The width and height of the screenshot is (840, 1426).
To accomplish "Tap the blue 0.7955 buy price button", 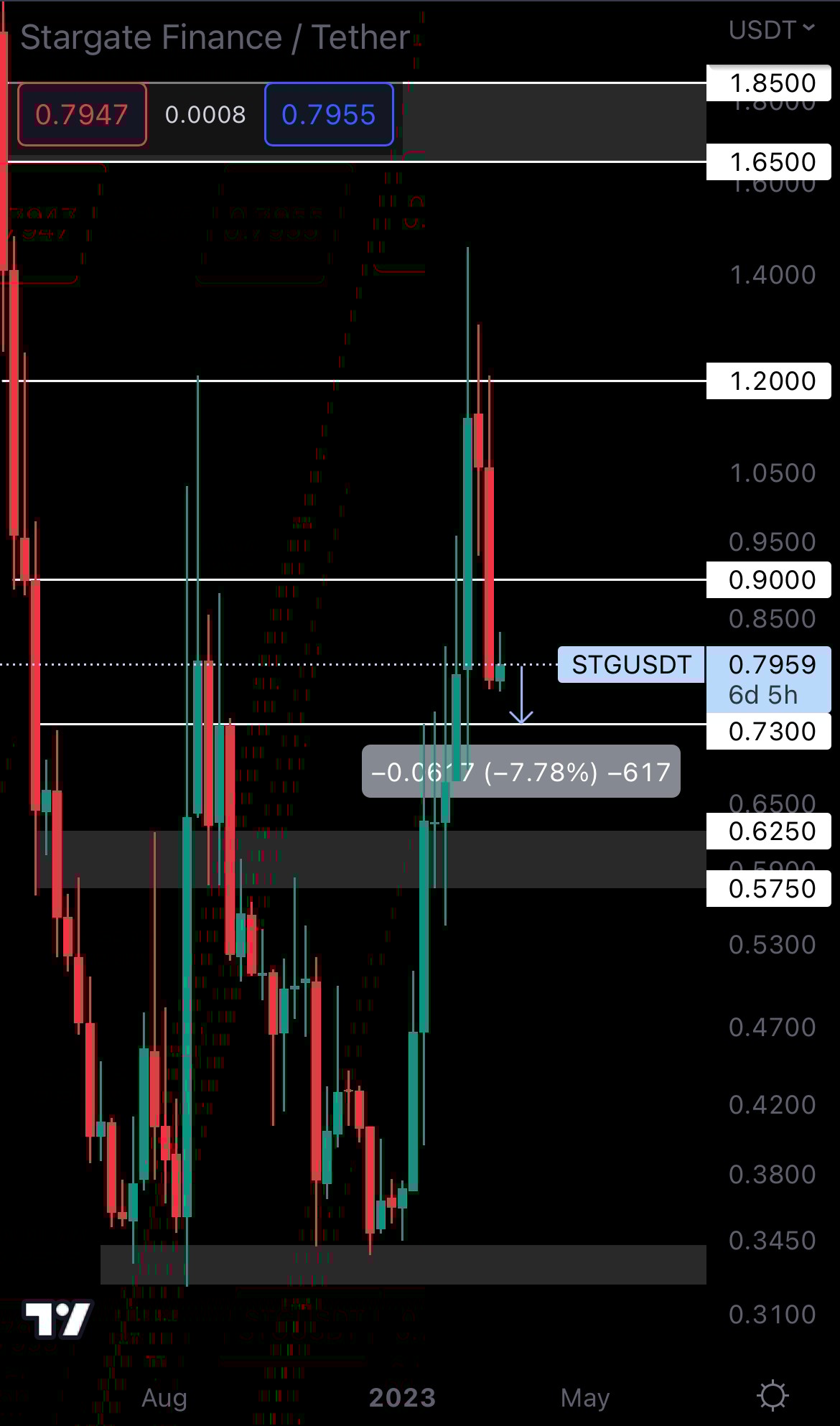I will point(329,115).
